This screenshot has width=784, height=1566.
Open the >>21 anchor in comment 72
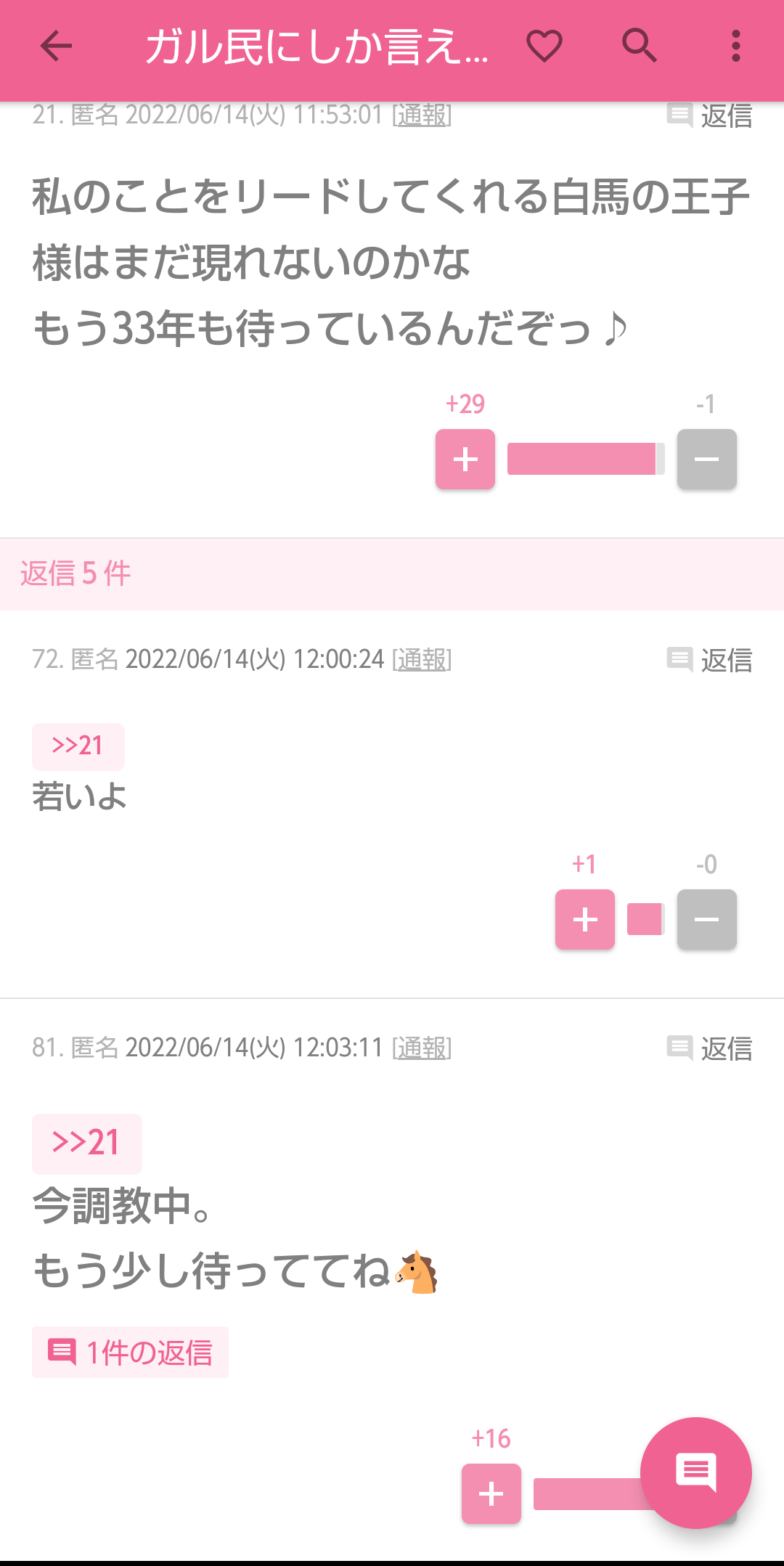(x=78, y=746)
